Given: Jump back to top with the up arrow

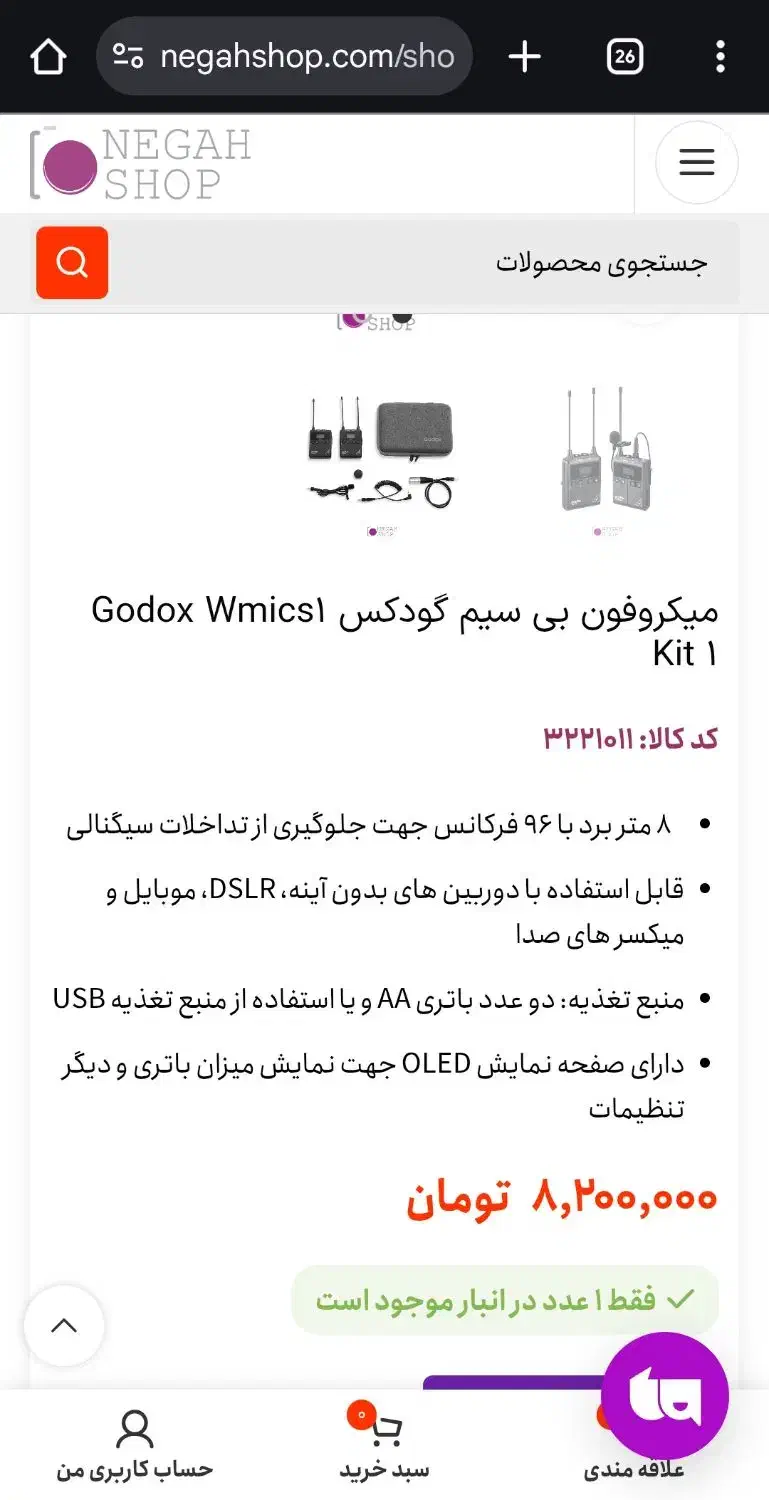Looking at the screenshot, I should point(64,1326).
